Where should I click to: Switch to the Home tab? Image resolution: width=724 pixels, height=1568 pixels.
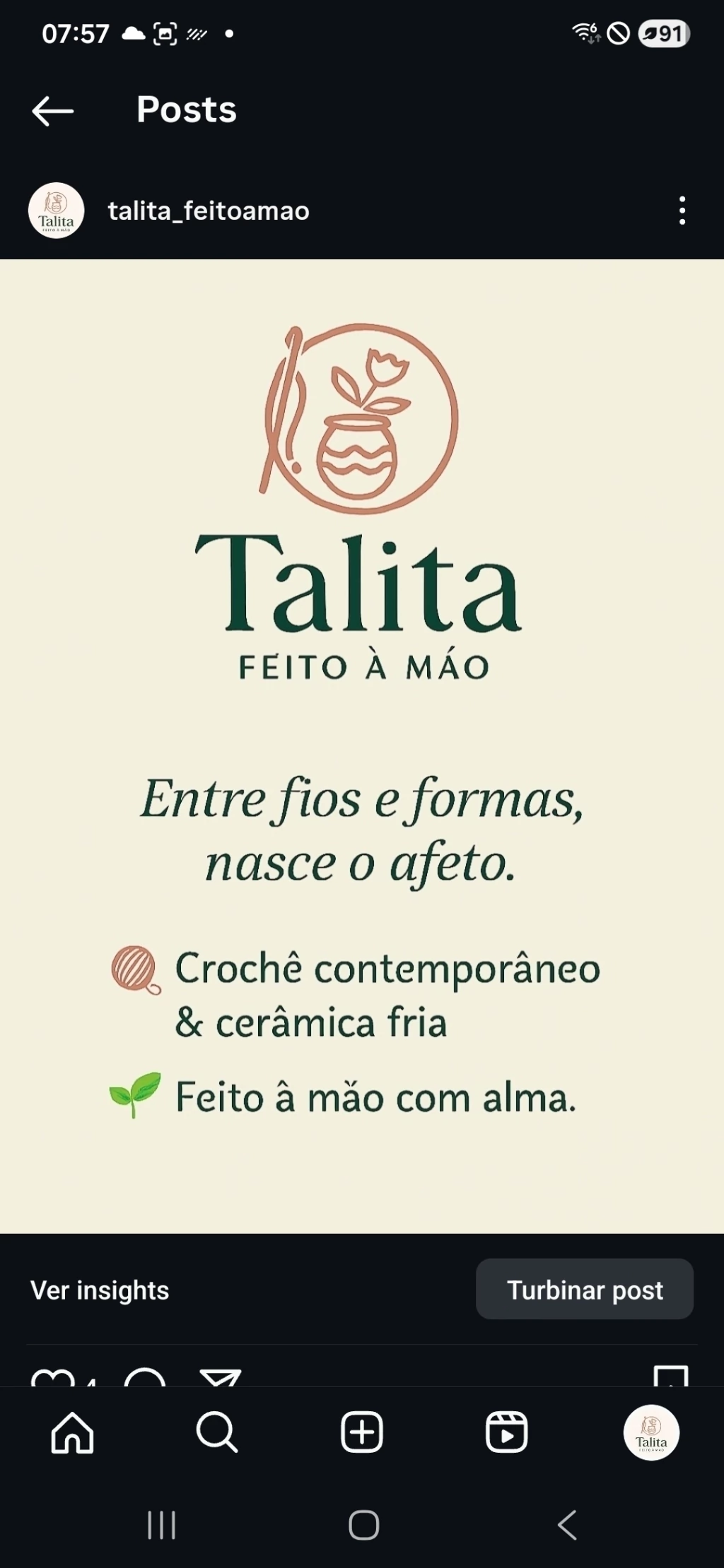click(72, 1432)
